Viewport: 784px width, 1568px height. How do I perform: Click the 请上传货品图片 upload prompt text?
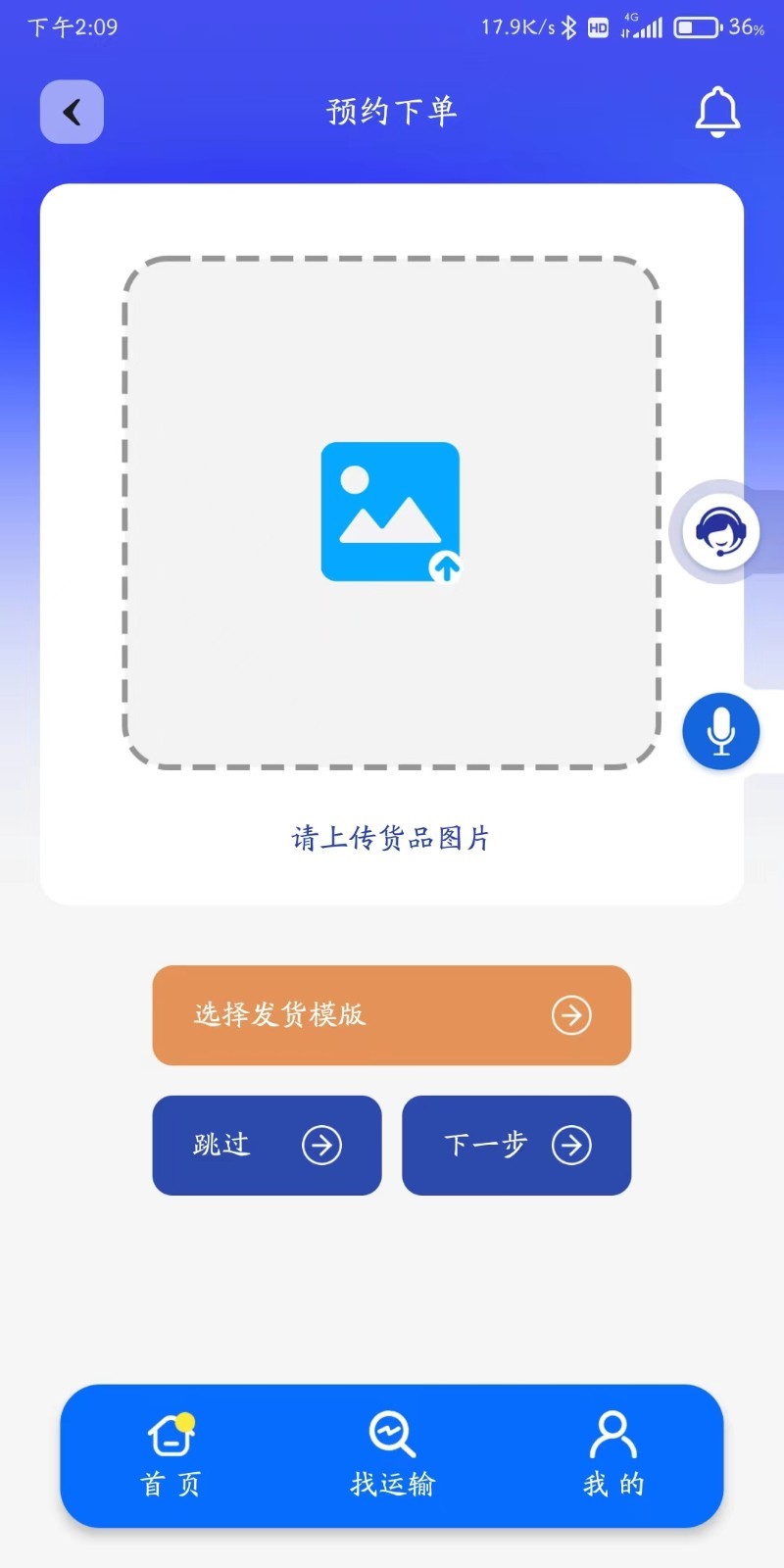point(390,838)
